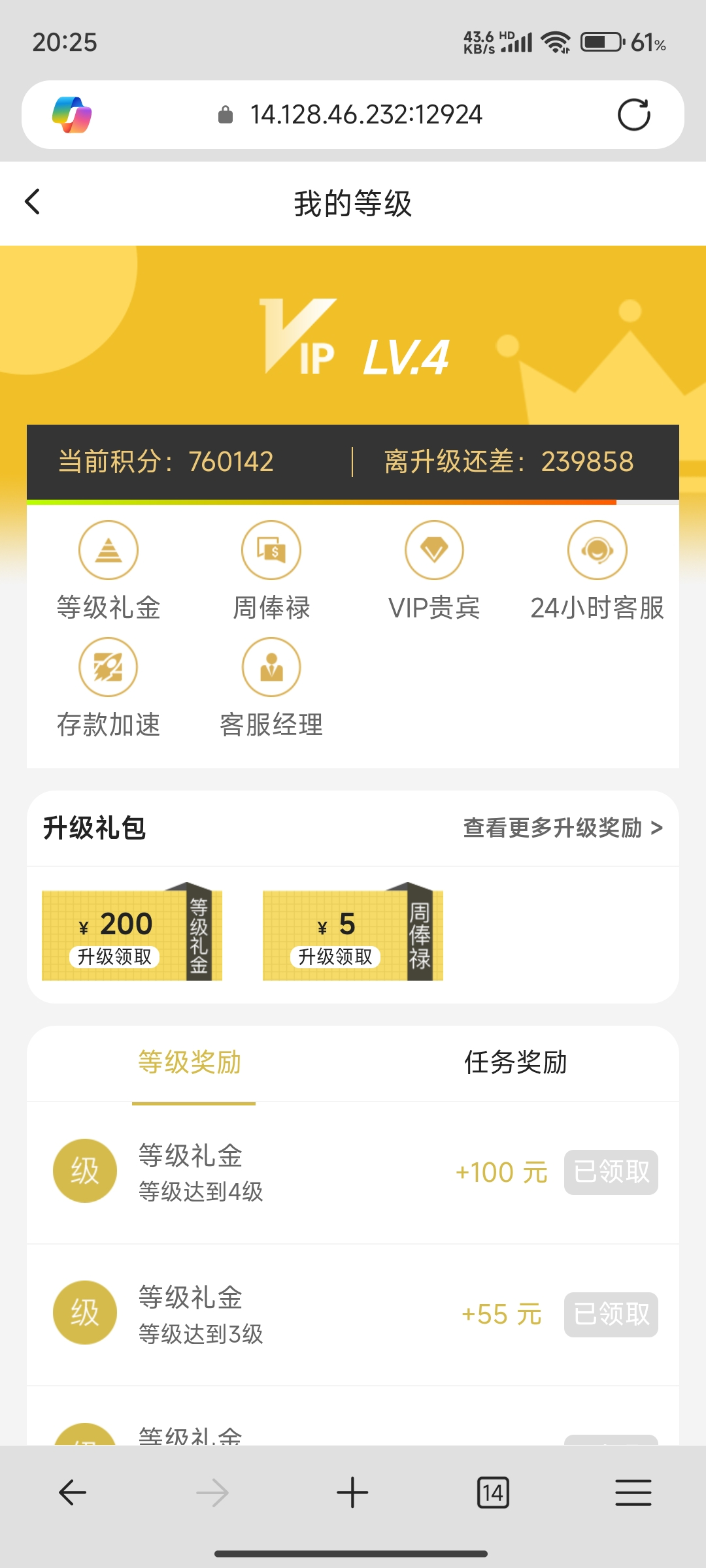The image size is (706, 1568).
Task: Open 存款加速 privilege
Action: pos(109,687)
